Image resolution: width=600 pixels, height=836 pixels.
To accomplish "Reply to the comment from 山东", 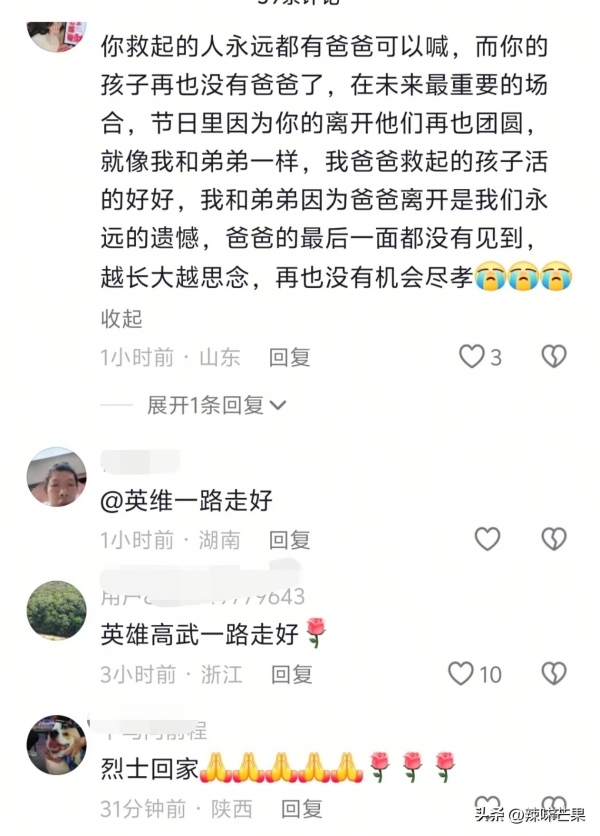I will [290, 357].
